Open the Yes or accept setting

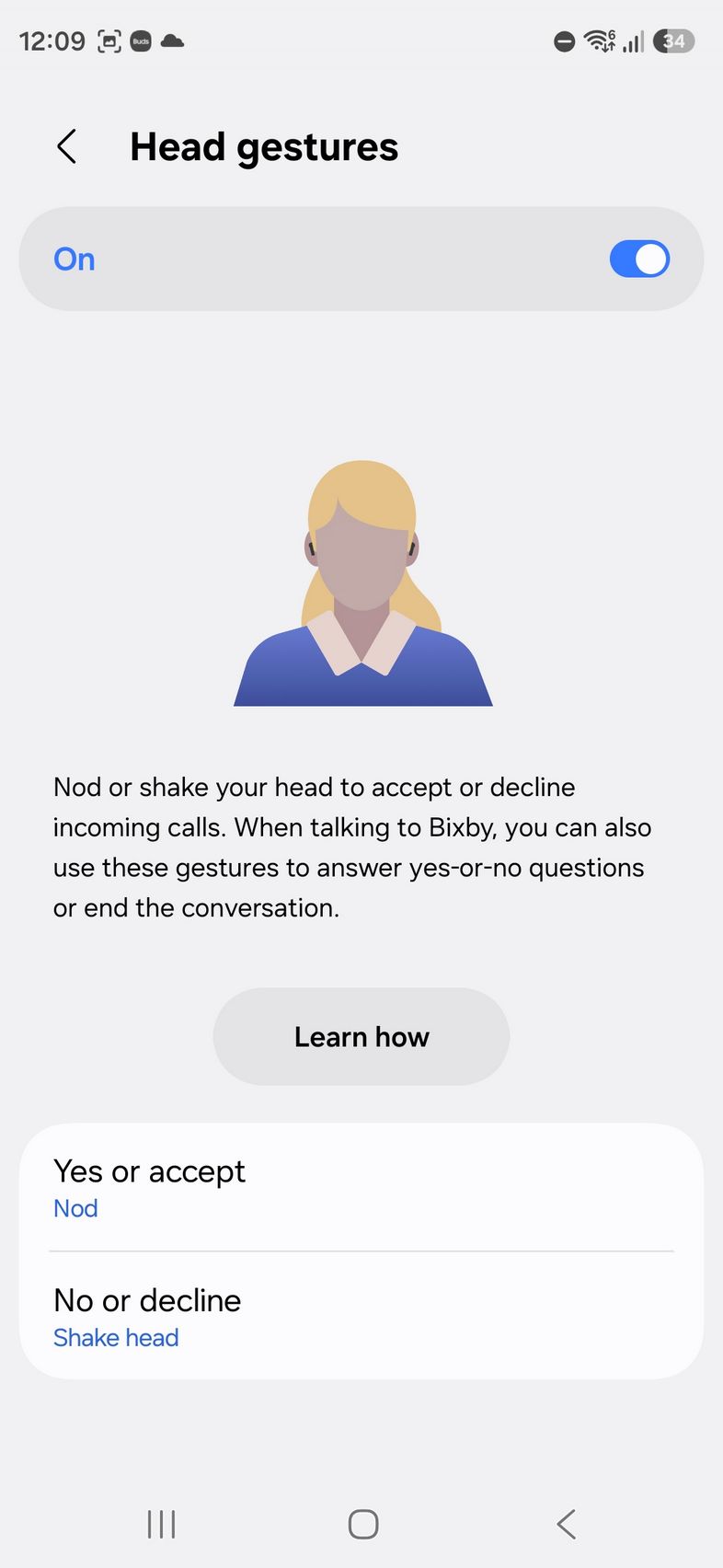tap(361, 1187)
